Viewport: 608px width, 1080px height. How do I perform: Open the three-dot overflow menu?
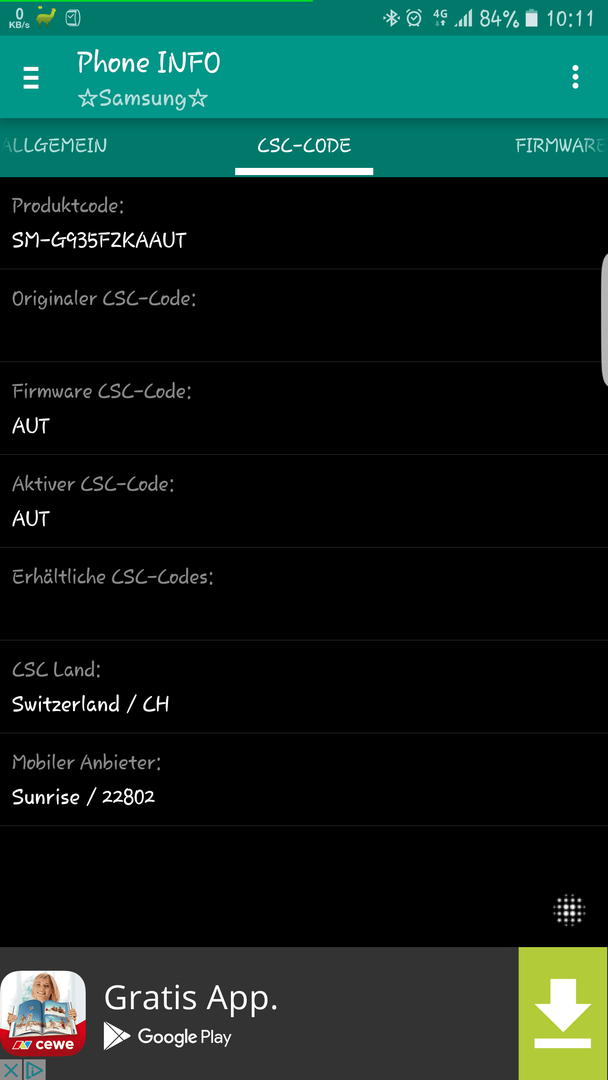point(575,77)
